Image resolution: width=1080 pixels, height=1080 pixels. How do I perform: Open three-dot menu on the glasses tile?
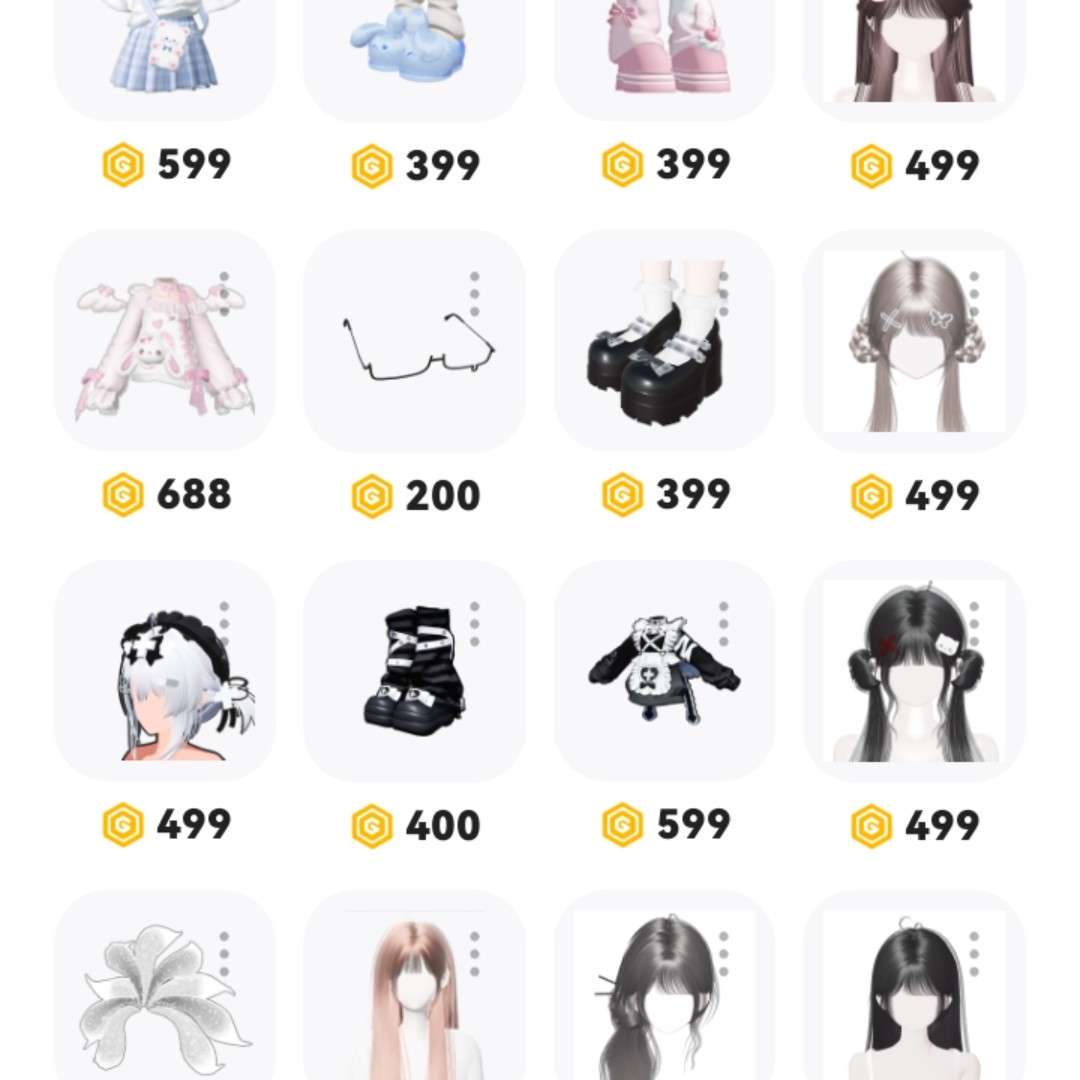click(x=475, y=294)
